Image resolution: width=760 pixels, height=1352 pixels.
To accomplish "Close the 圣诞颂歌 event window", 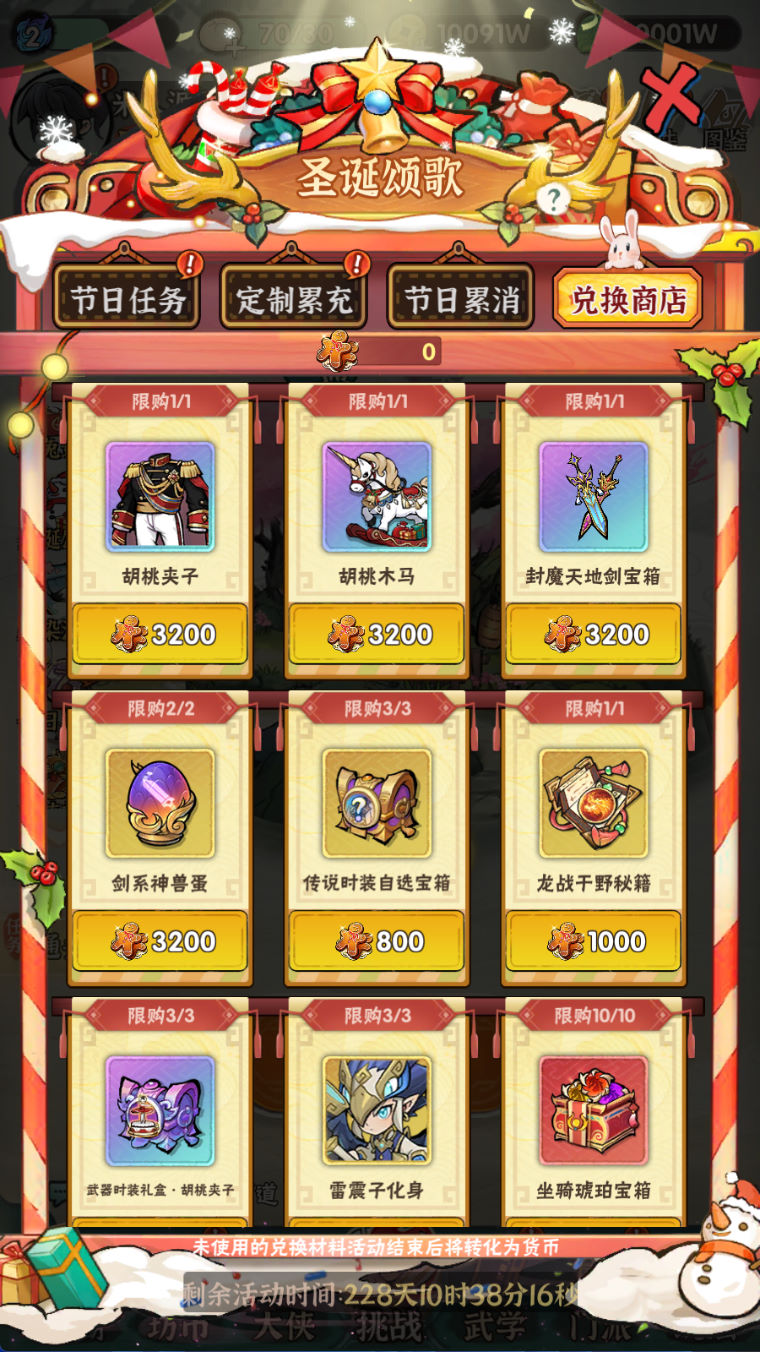I will pos(670,99).
